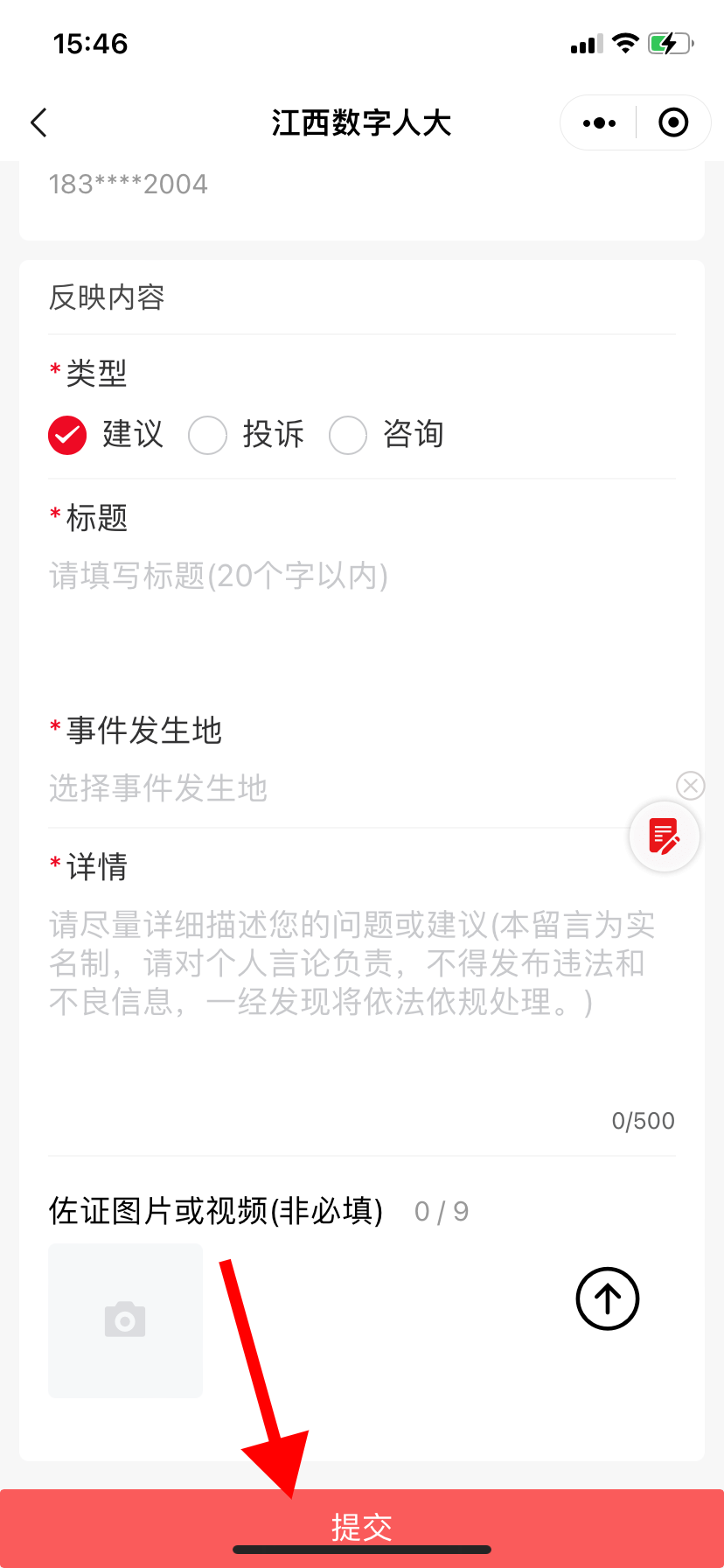The image size is (724, 1568).
Task: Open the floating red note icon
Action: click(665, 836)
